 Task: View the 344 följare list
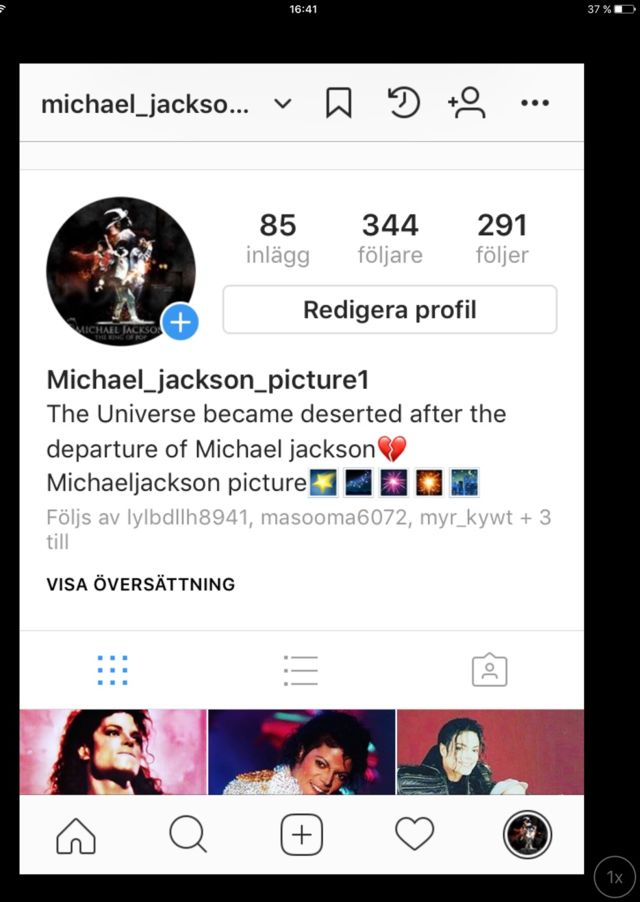click(x=389, y=238)
